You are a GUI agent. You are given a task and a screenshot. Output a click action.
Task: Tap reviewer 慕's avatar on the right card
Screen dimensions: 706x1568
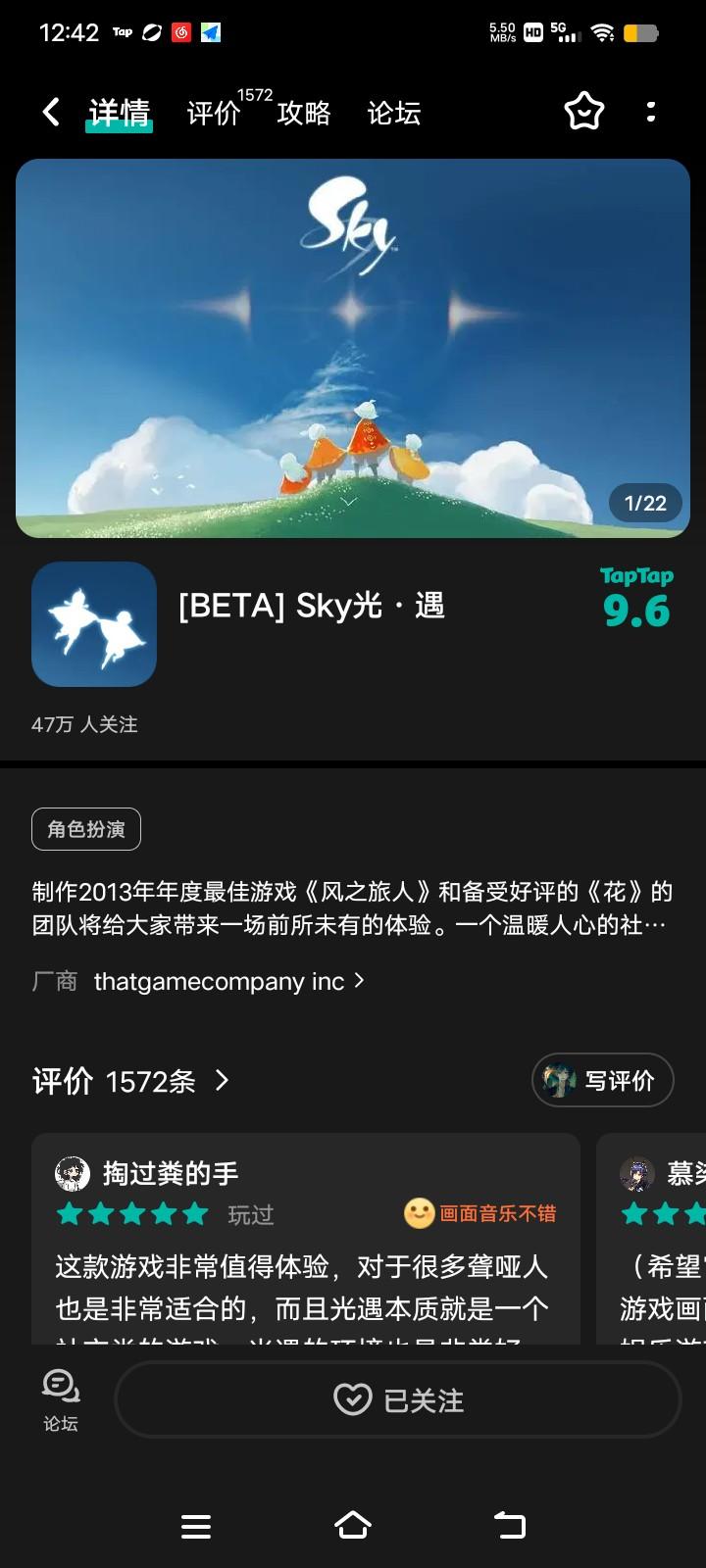point(637,1174)
